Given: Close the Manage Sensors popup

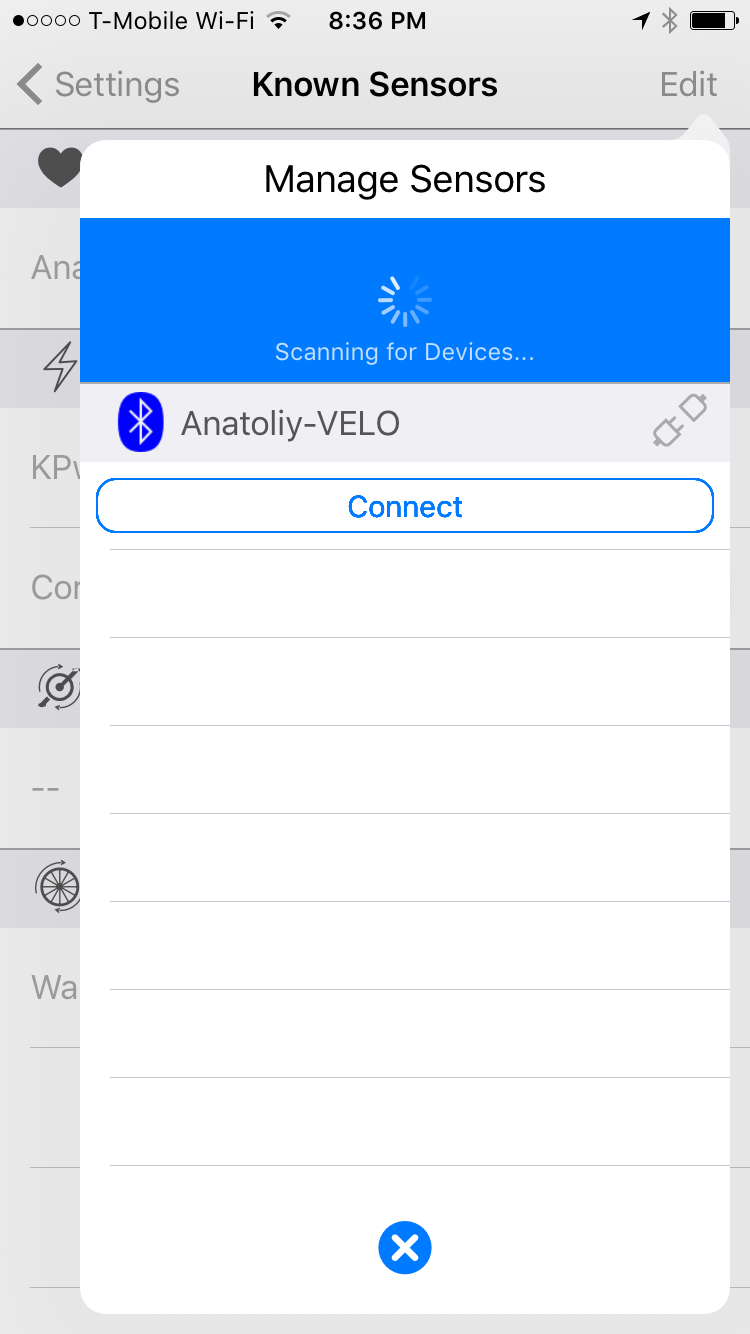Looking at the screenshot, I should click(404, 1248).
